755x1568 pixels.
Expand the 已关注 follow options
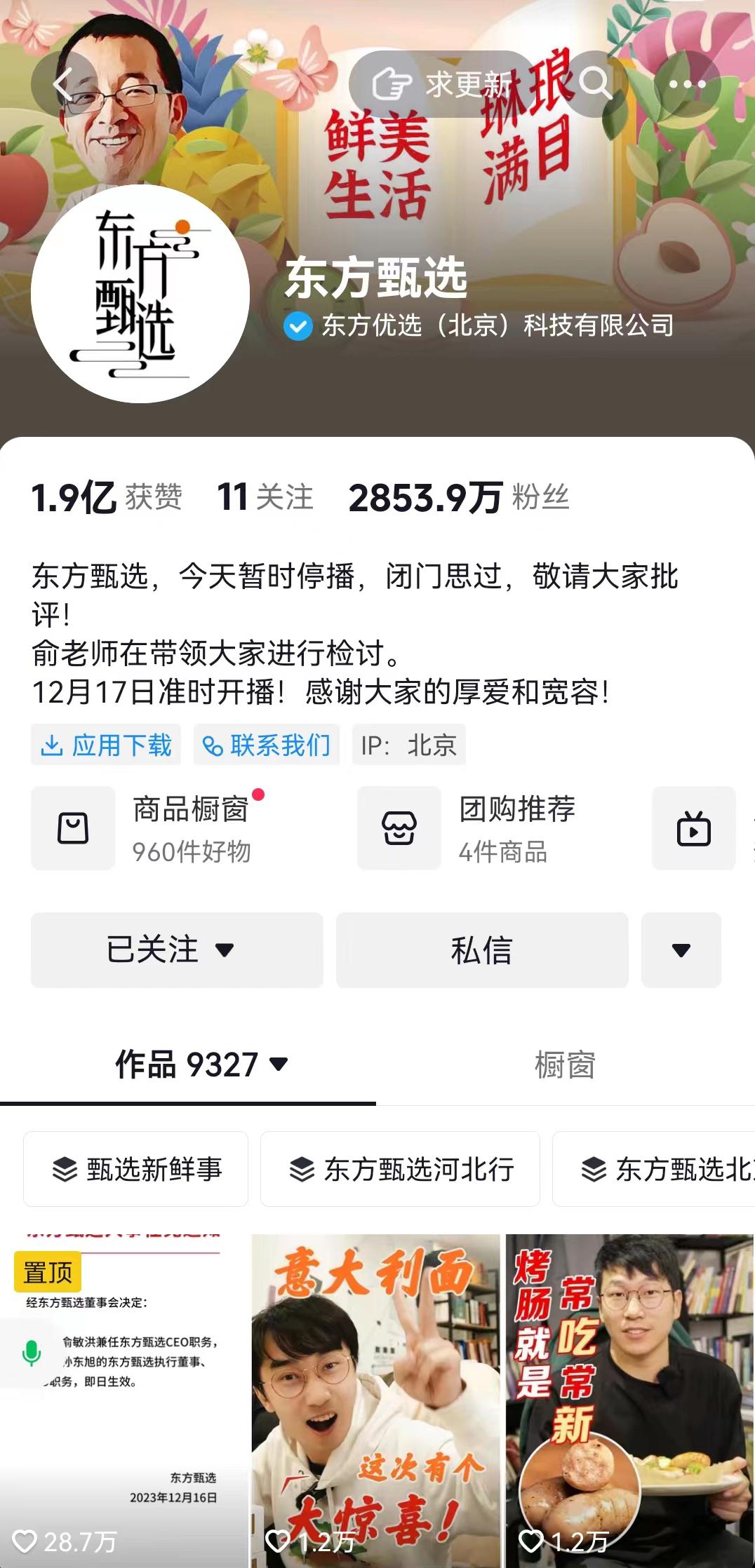(177, 950)
